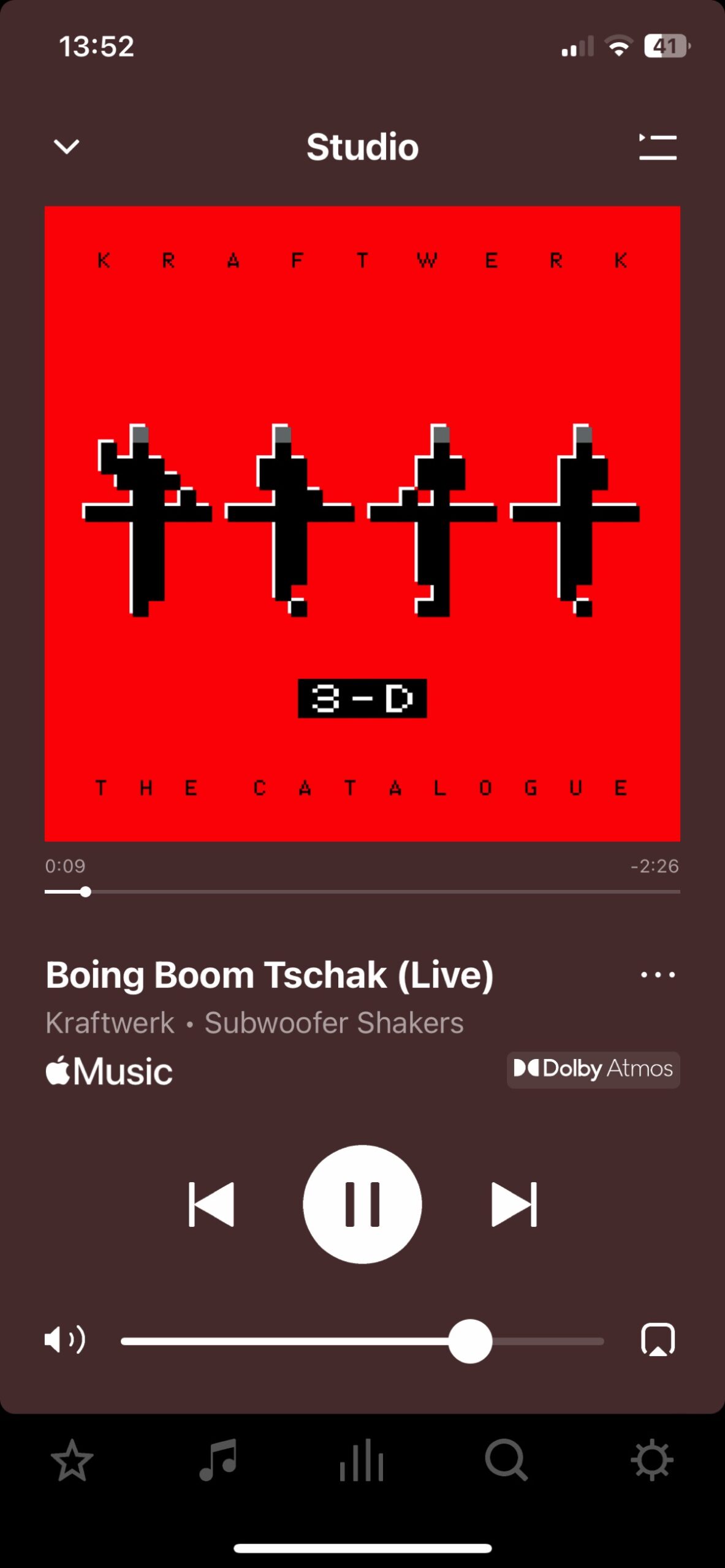Mute the Studio speaker volume
Image resolution: width=725 pixels, height=1568 pixels.
[64, 1340]
